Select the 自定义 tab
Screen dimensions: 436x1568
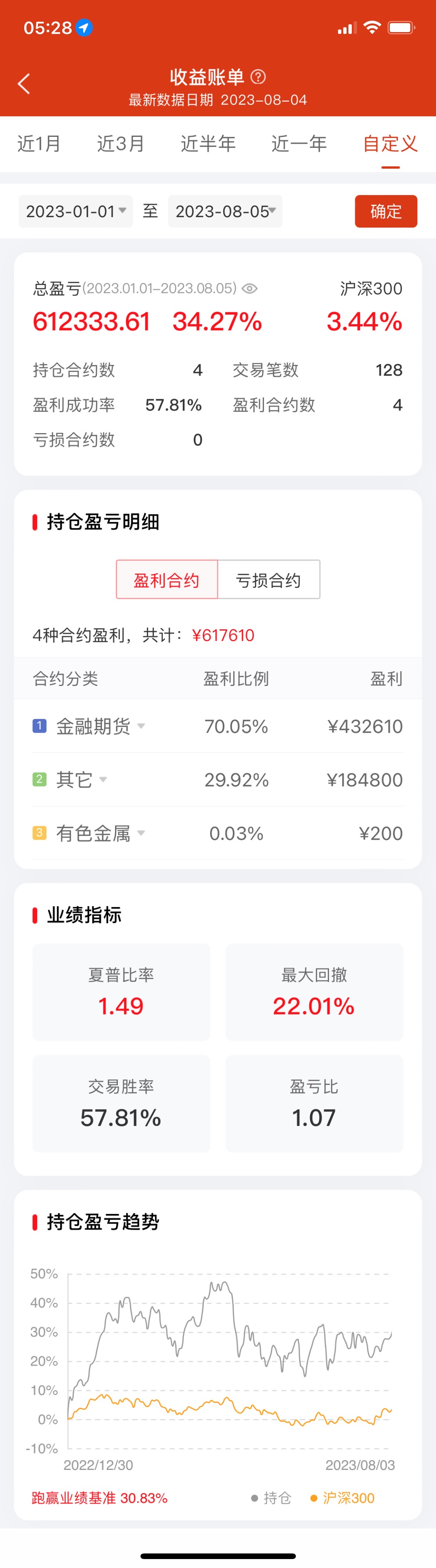click(x=390, y=144)
